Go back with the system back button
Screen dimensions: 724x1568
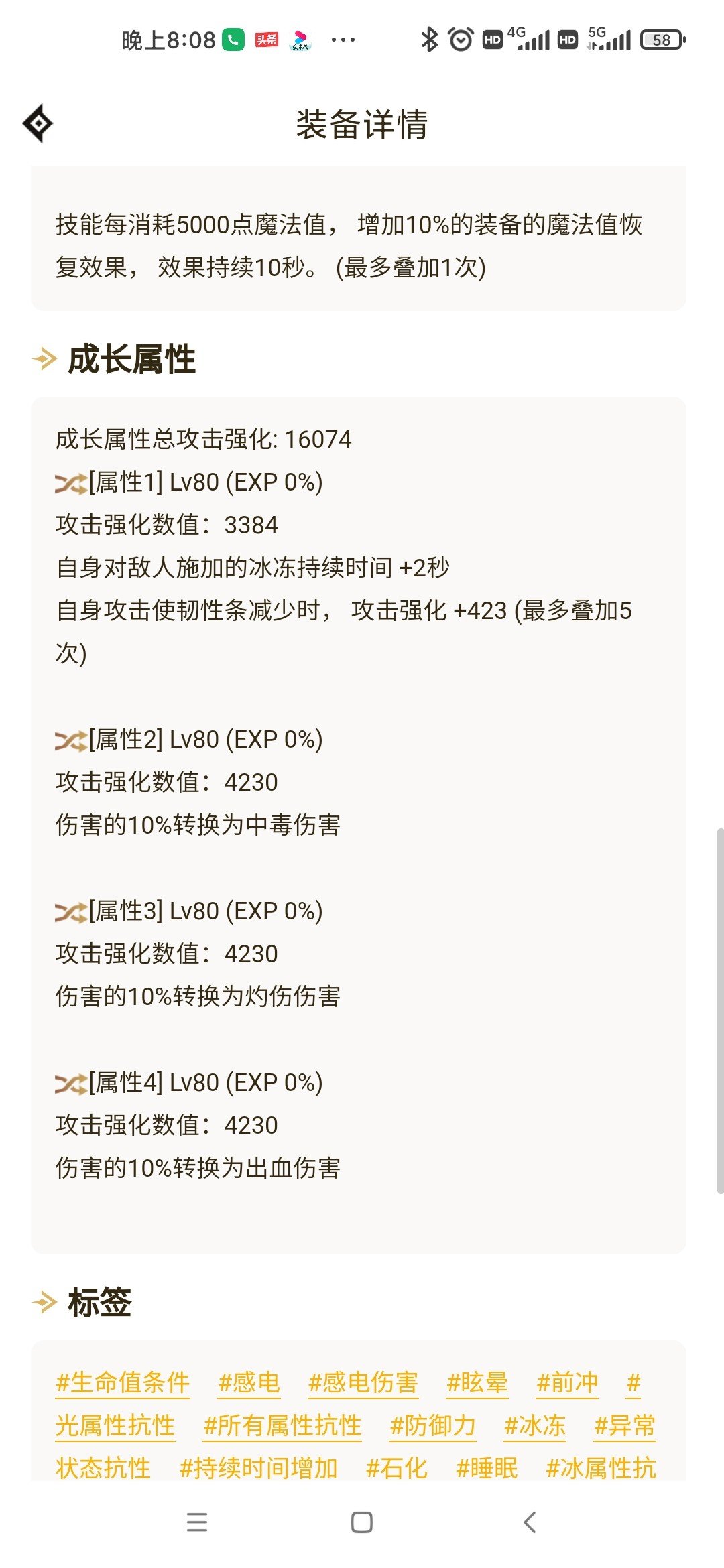coord(530,1522)
